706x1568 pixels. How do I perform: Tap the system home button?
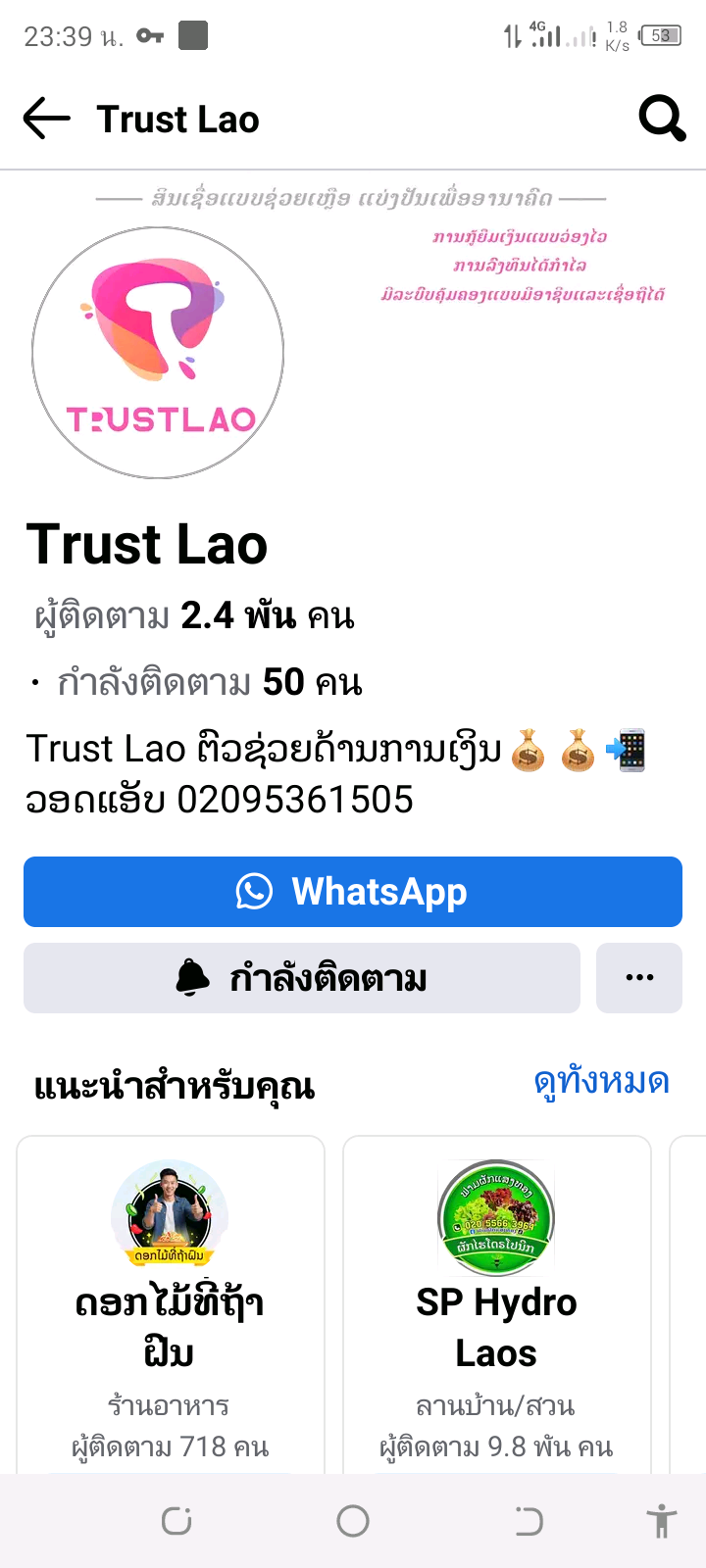pyautogui.click(x=353, y=1521)
